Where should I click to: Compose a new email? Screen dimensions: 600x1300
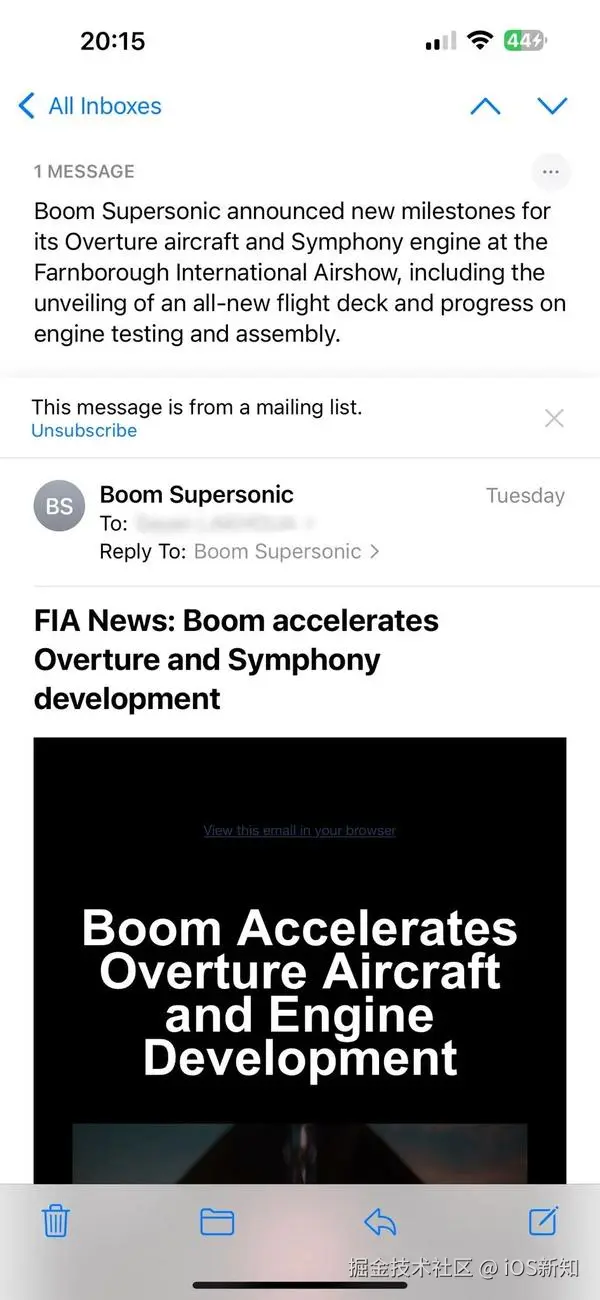(542, 1221)
